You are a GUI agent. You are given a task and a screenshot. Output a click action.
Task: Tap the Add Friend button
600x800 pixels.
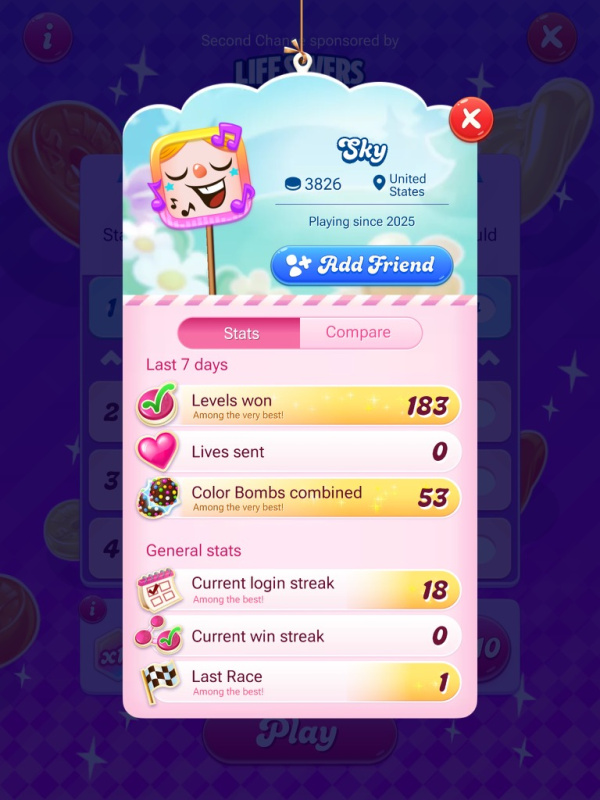362,265
